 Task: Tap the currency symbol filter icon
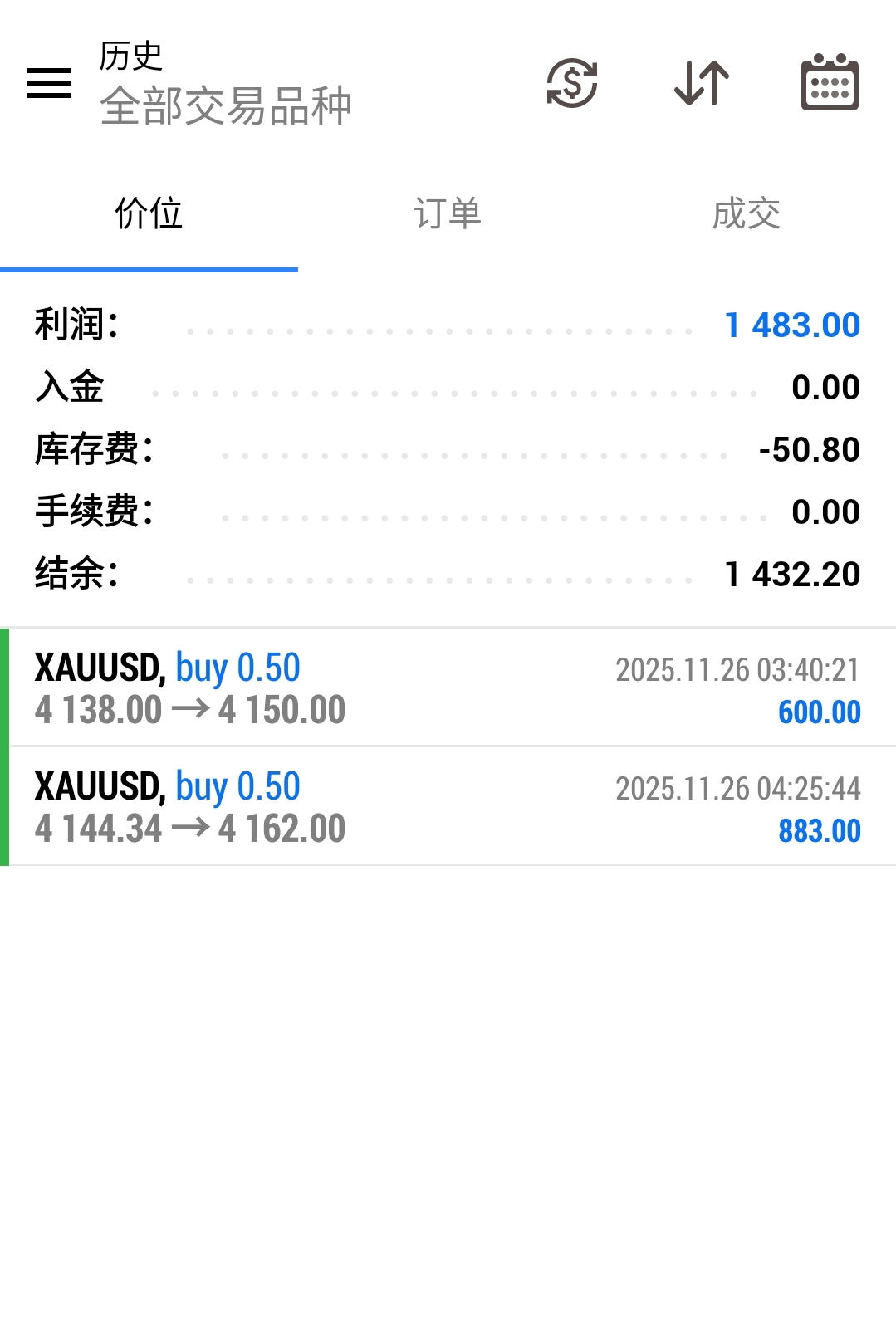572,83
